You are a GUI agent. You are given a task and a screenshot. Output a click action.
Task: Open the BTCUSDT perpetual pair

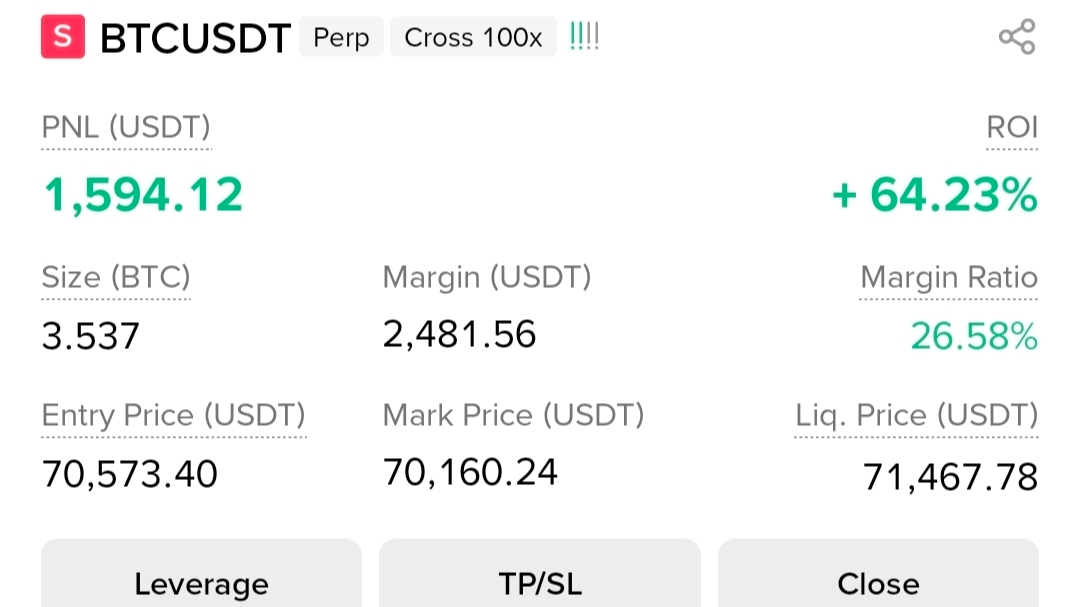point(195,38)
